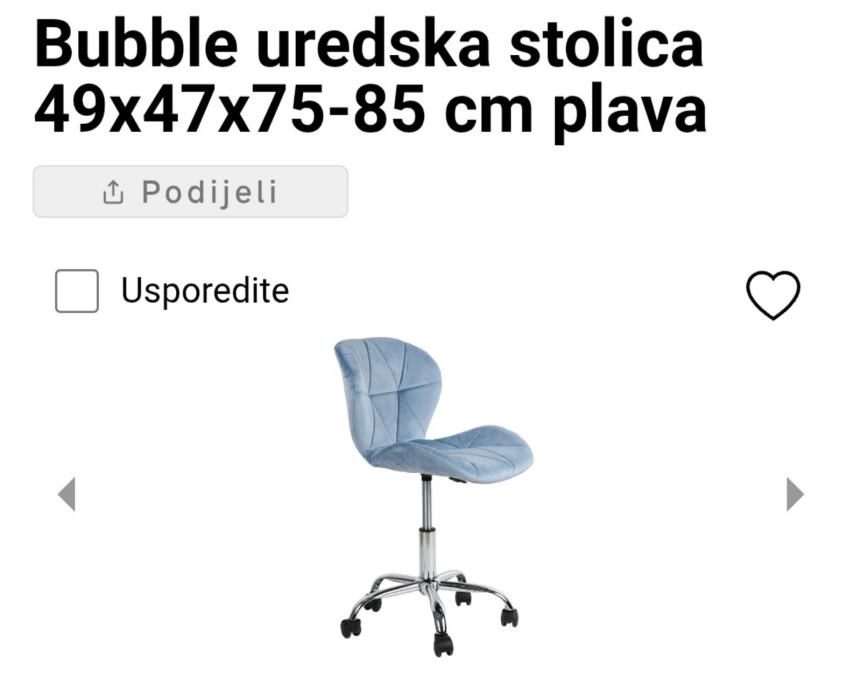Tick the Usporedite compare checkbox

click(77, 291)
